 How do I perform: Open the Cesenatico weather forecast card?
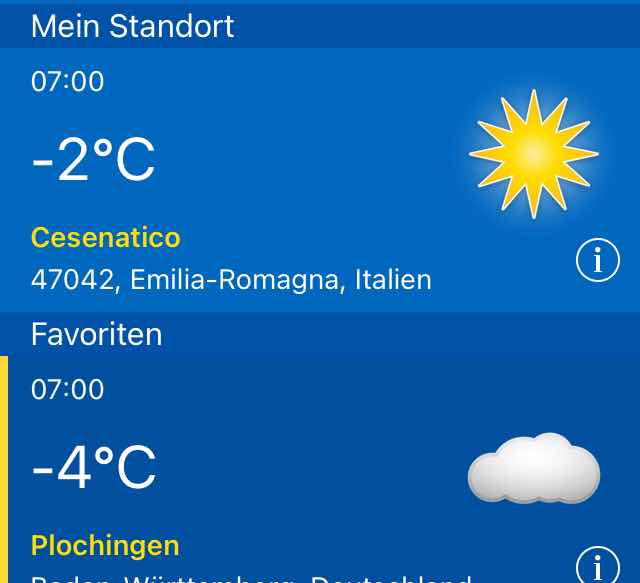(320, 180)
